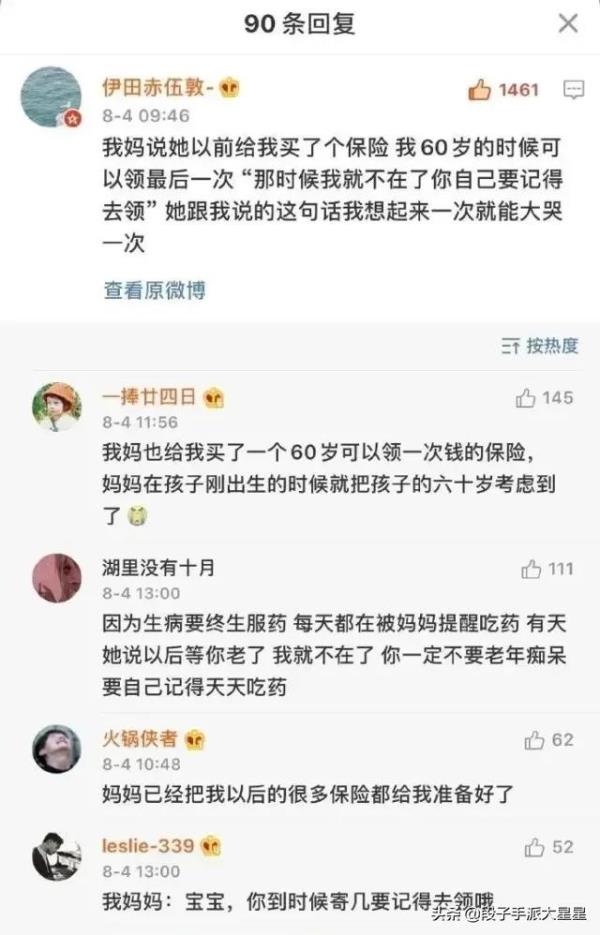Open 伊田赤伍敦's profile avatar
Screen dimensions: 600x935
click(x=51, y=98)
